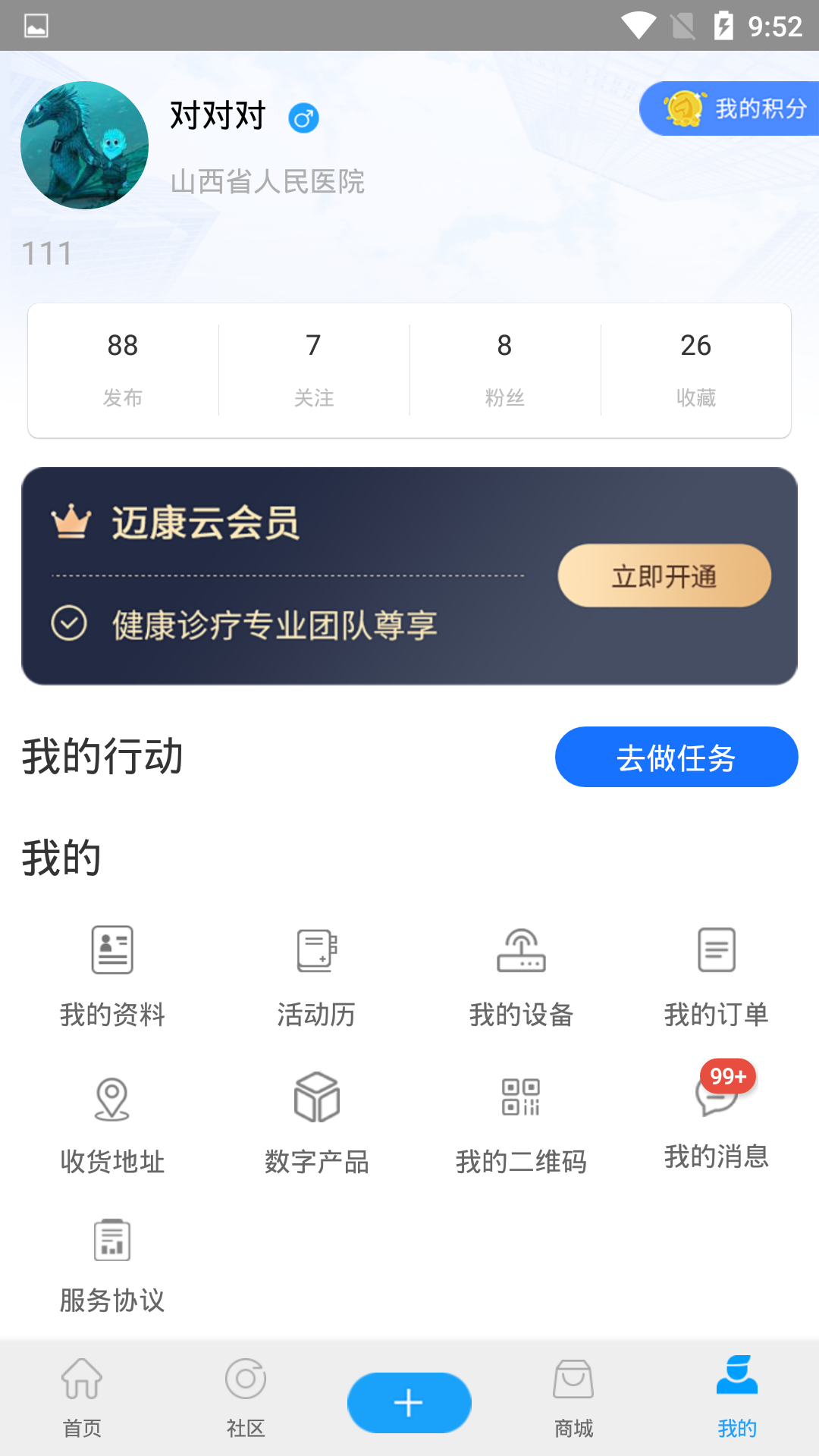This screenshot has width=819, height=1456.
Task: Open 收货地址 shipping address icon
Action: tap(112, 1097)
